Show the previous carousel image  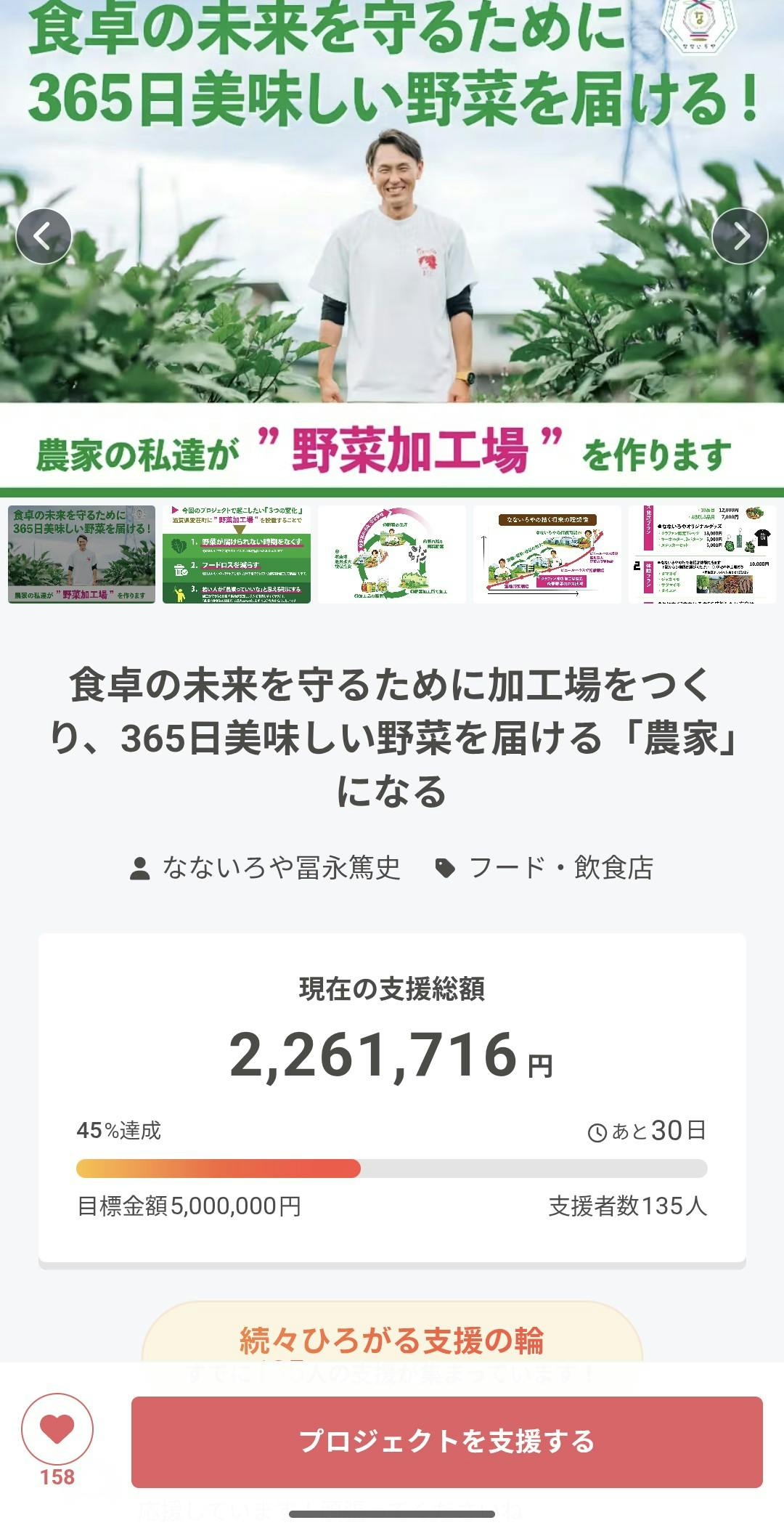44,236
